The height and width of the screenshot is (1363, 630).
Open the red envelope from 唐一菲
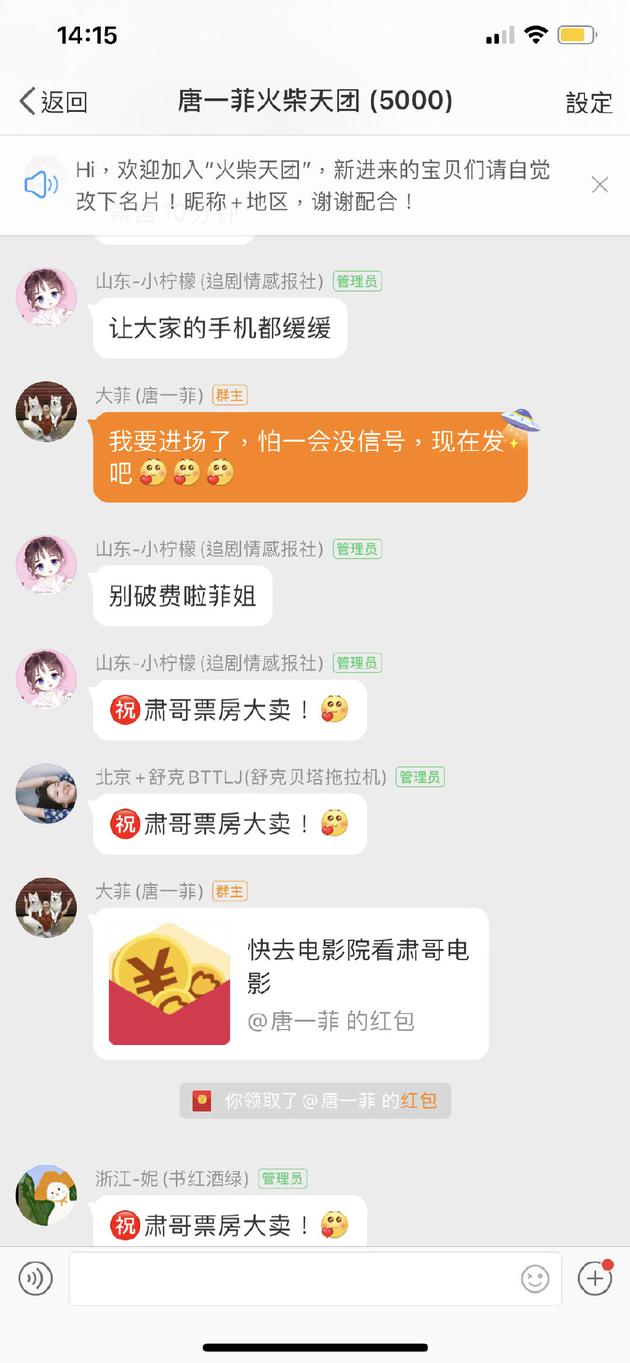[x=290, y=984]
